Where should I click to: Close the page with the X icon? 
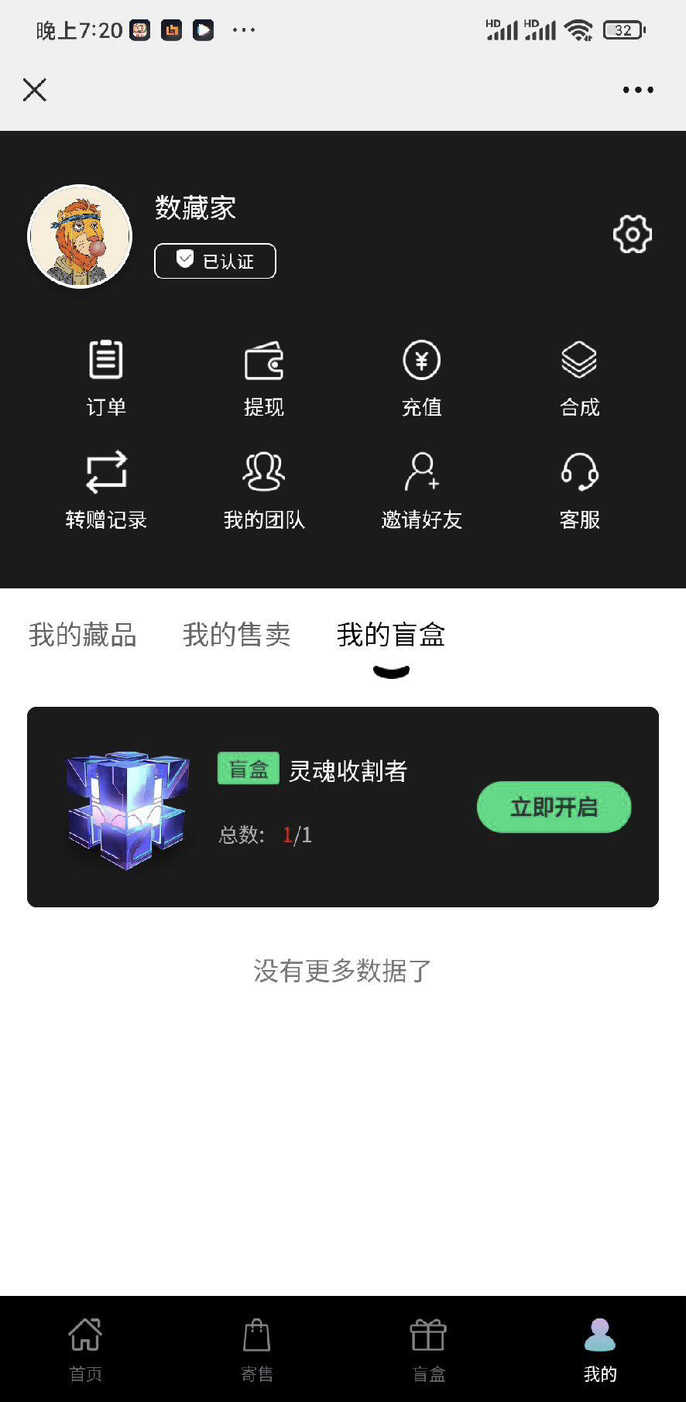click(35, 90)
